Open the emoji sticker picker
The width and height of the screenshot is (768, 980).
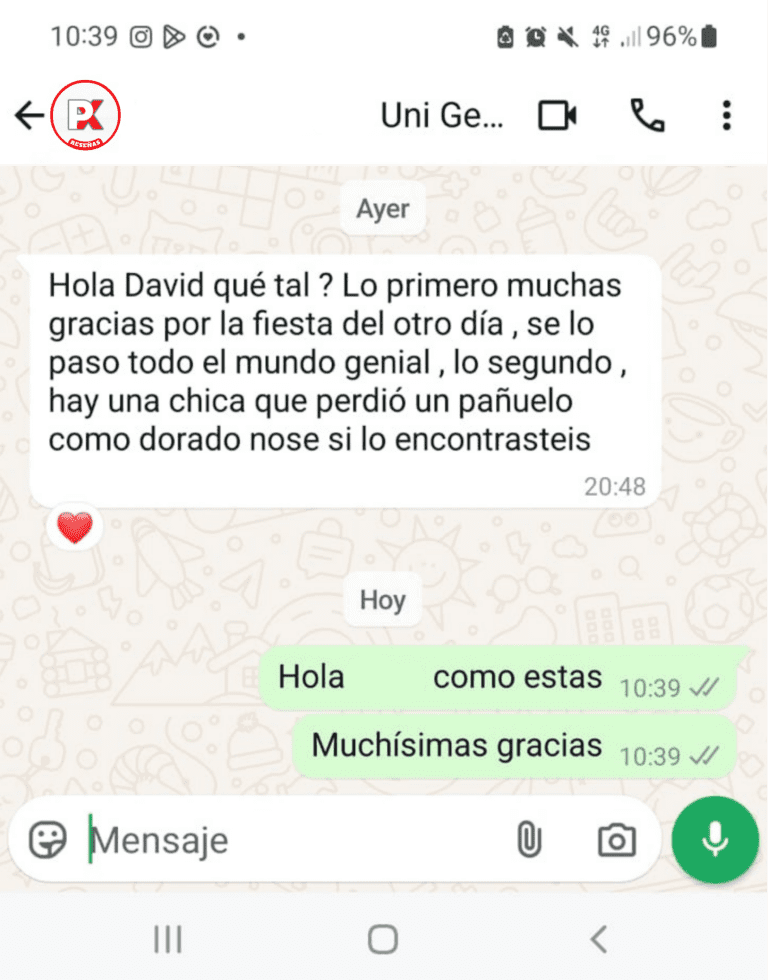tap(47, 840)
